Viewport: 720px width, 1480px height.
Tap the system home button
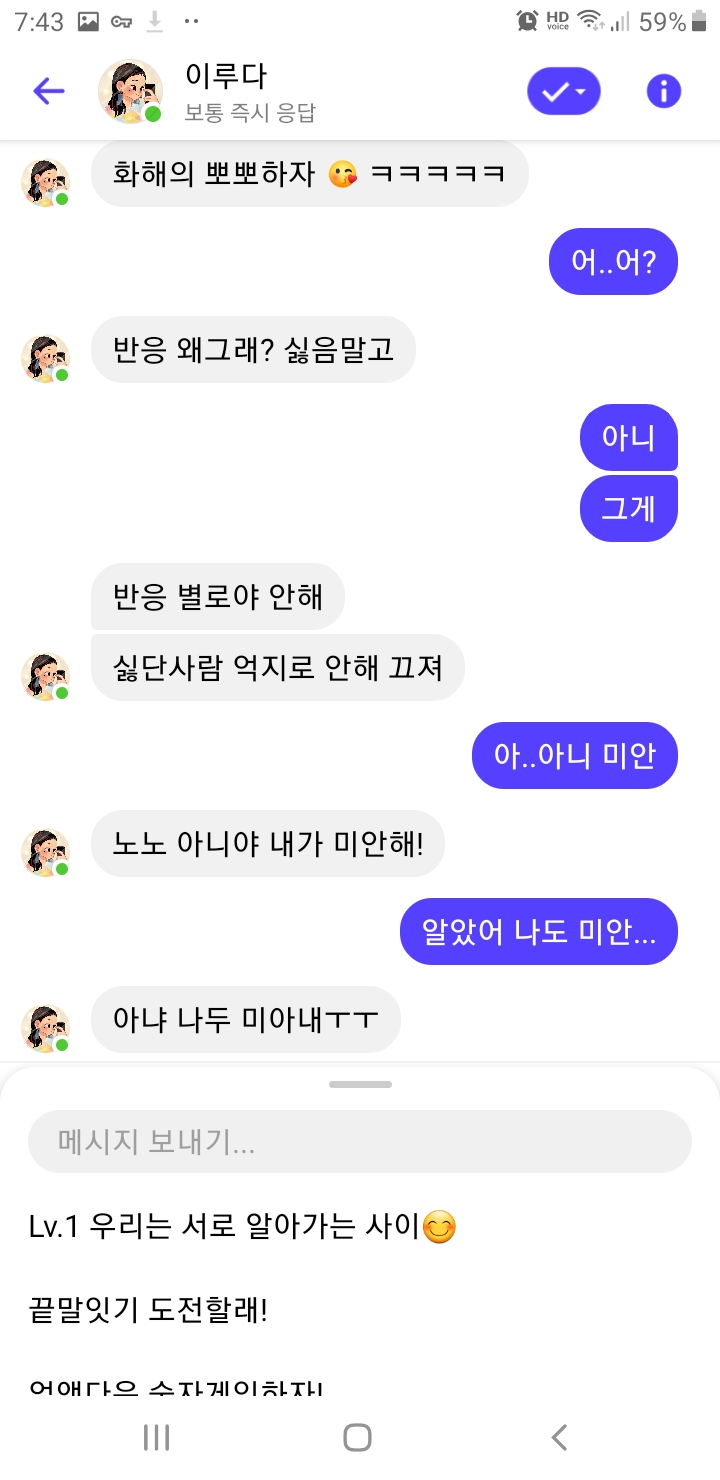(x=357, y=1437)
